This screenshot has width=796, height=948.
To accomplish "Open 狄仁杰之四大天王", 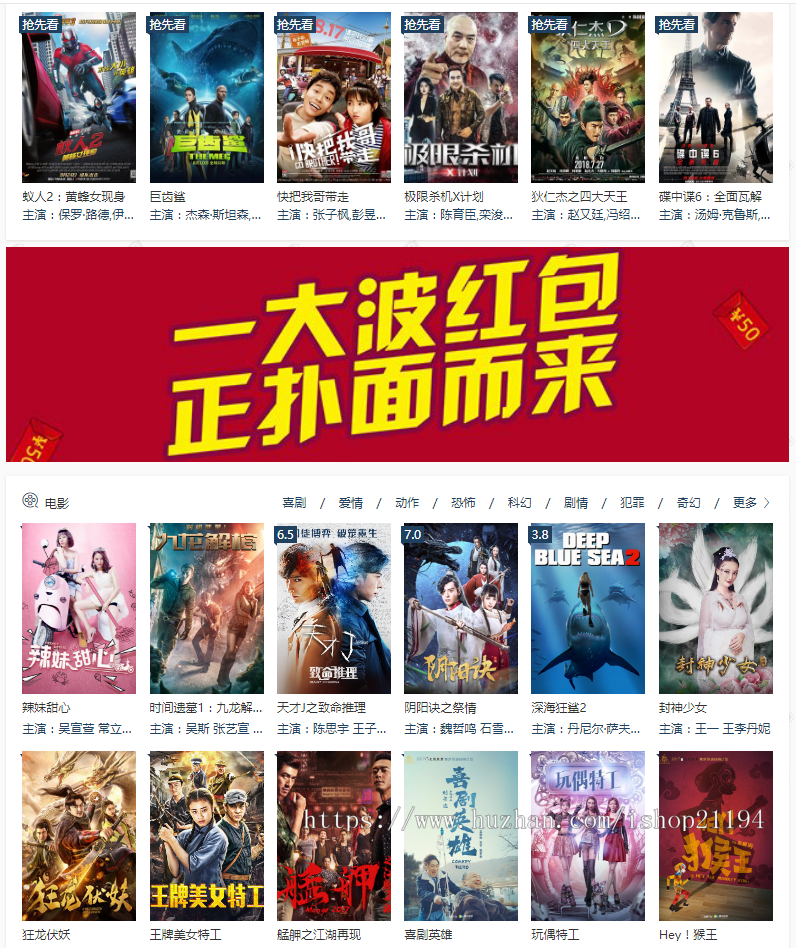I will click(x=588, y=98).
